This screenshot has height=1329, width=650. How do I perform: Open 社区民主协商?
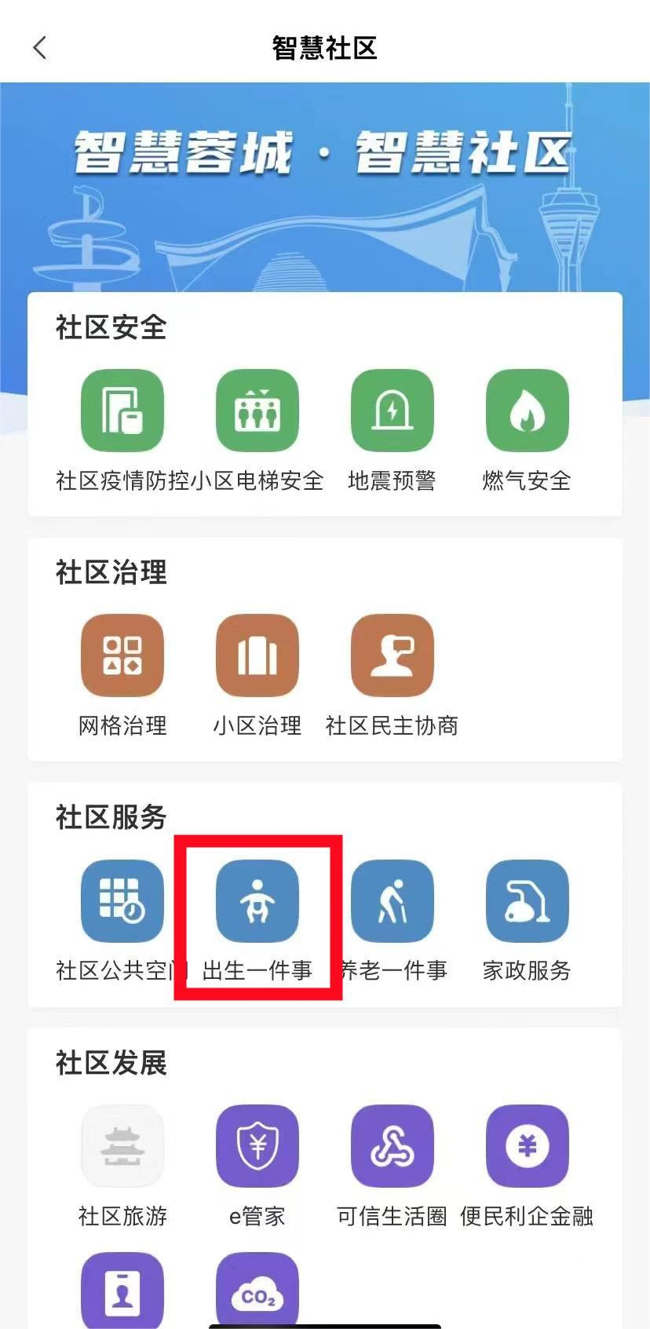point(392,656)
